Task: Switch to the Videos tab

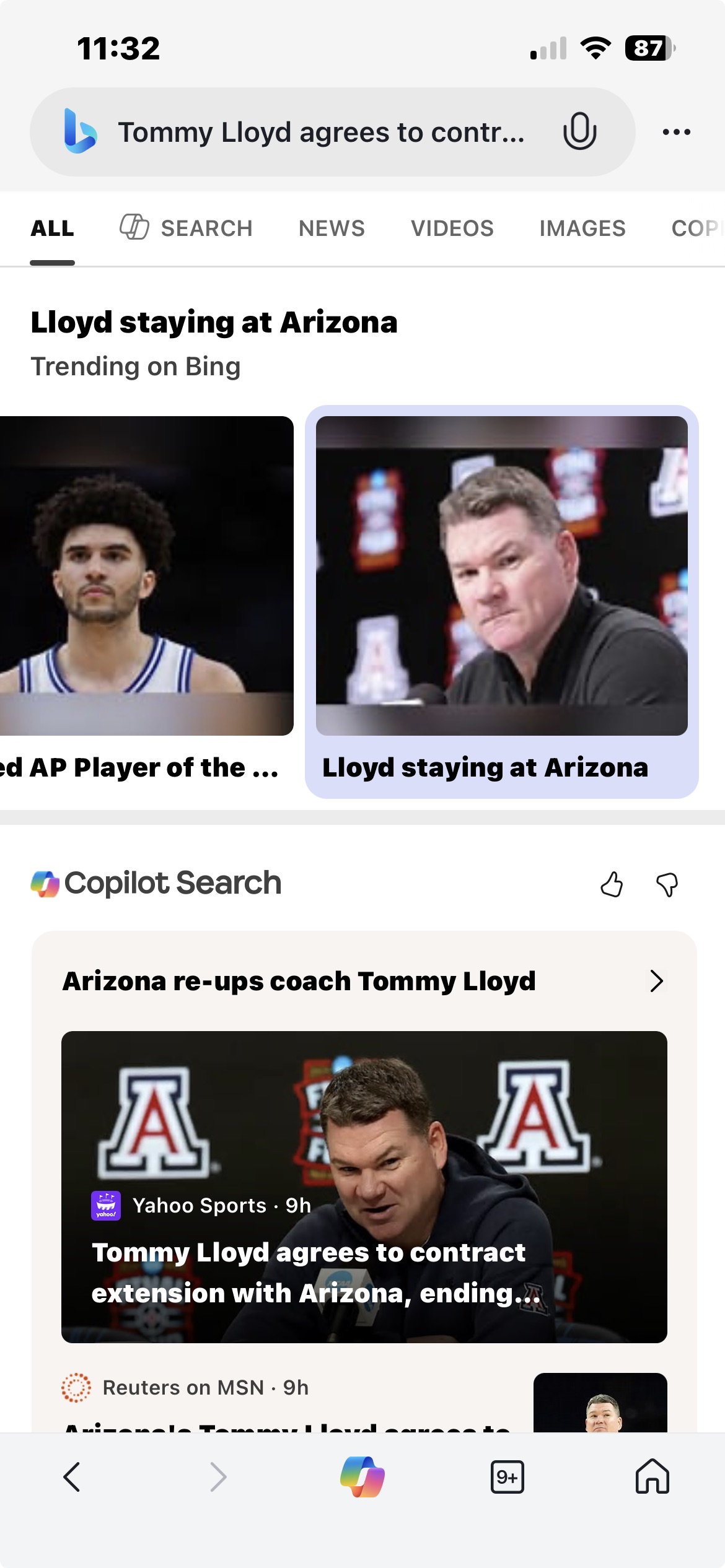Action: coord(452,229)
